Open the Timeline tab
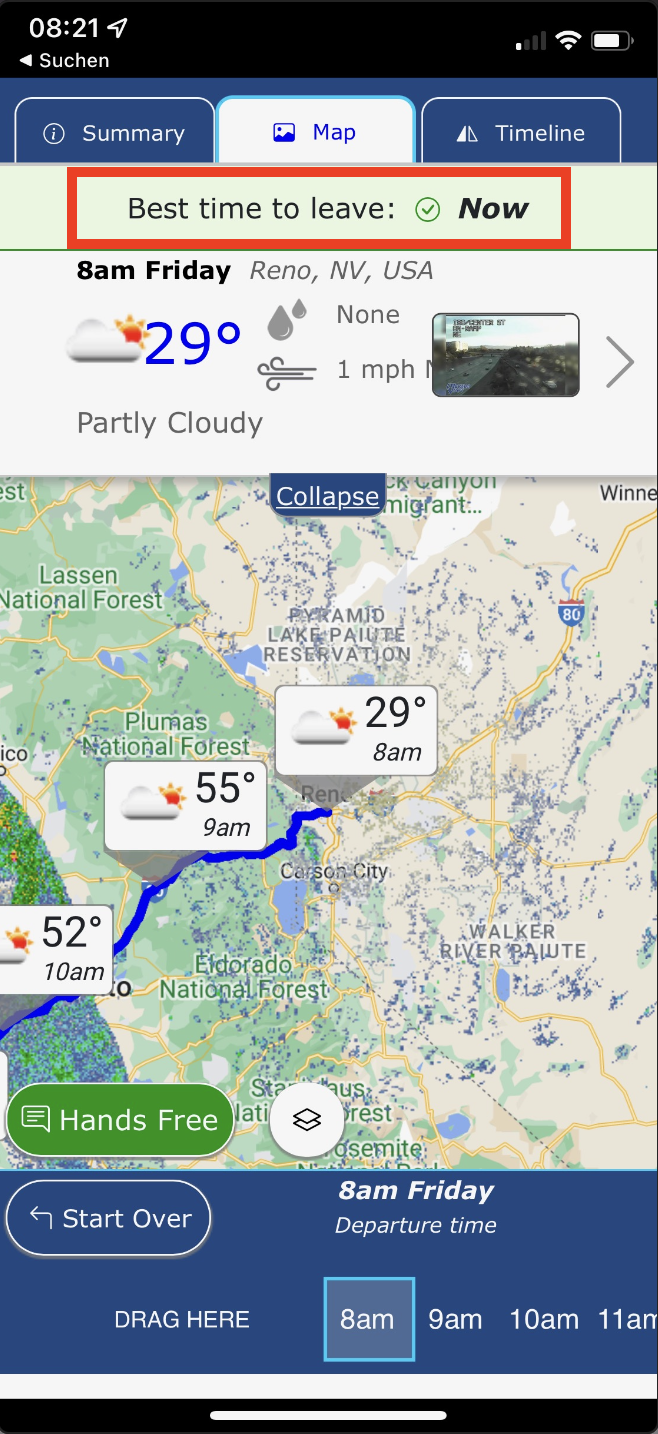The image size is (658, 1434). pyautogui.click(x=521, y=132)
